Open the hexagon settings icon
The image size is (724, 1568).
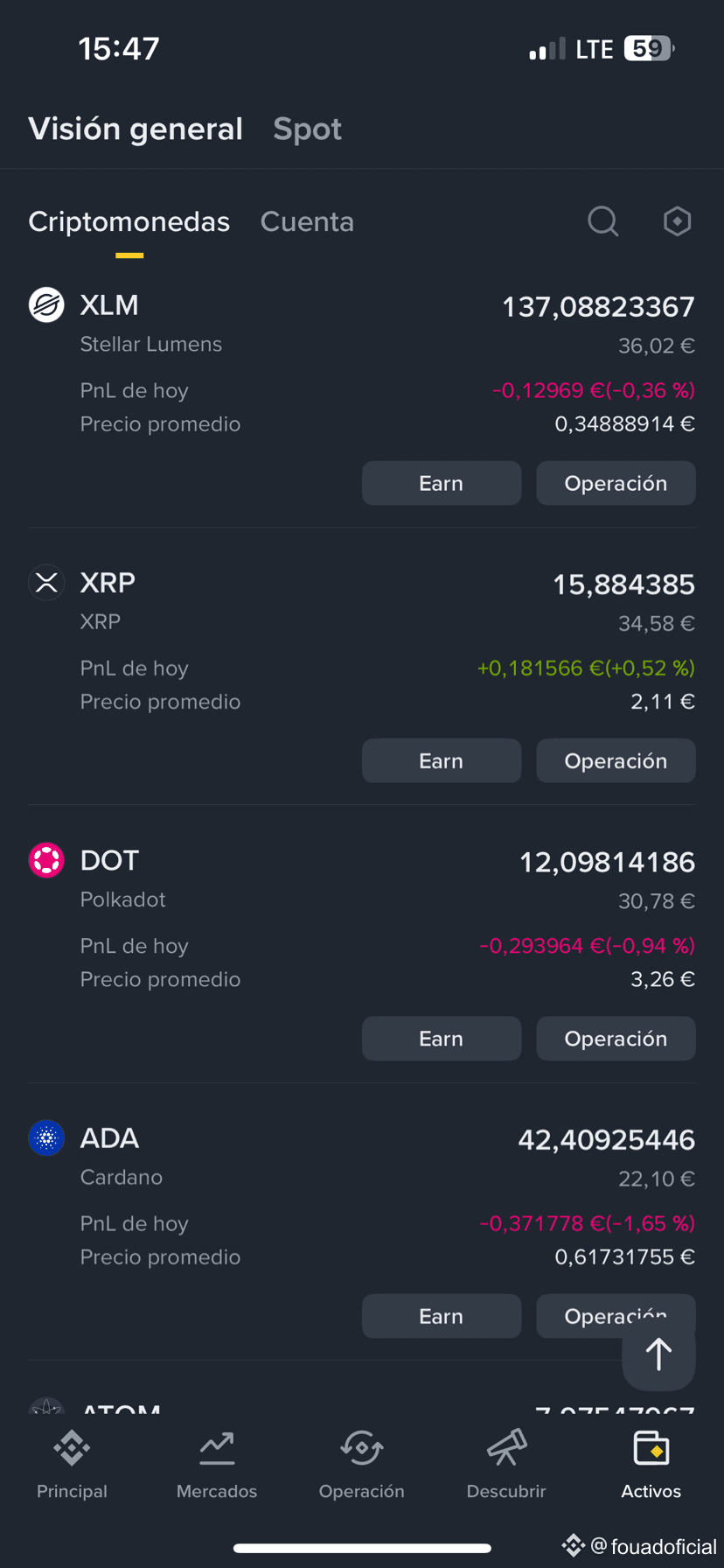[x=678, y=221]
